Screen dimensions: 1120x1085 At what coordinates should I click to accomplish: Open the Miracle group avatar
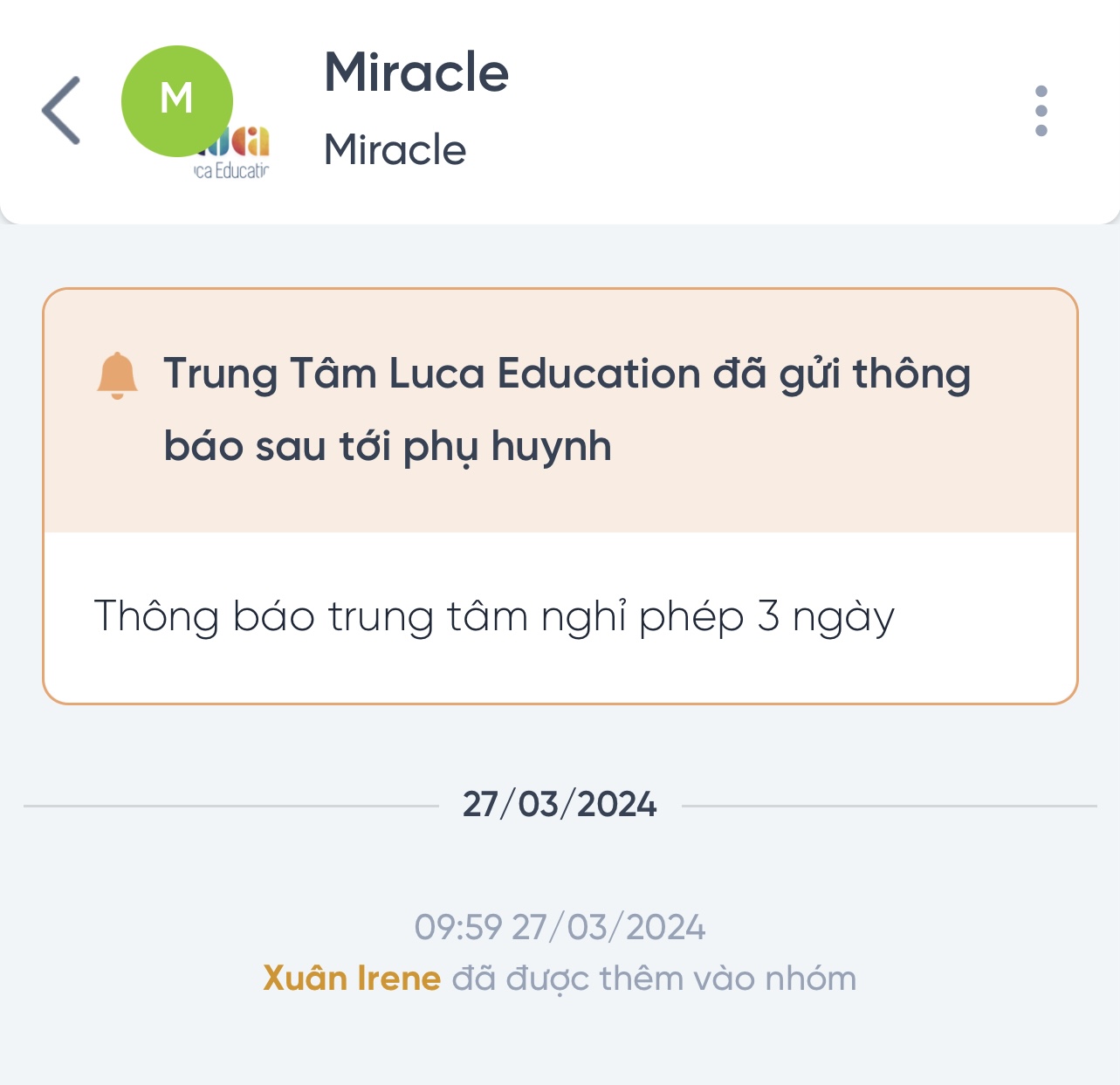(x=177, y=101)
